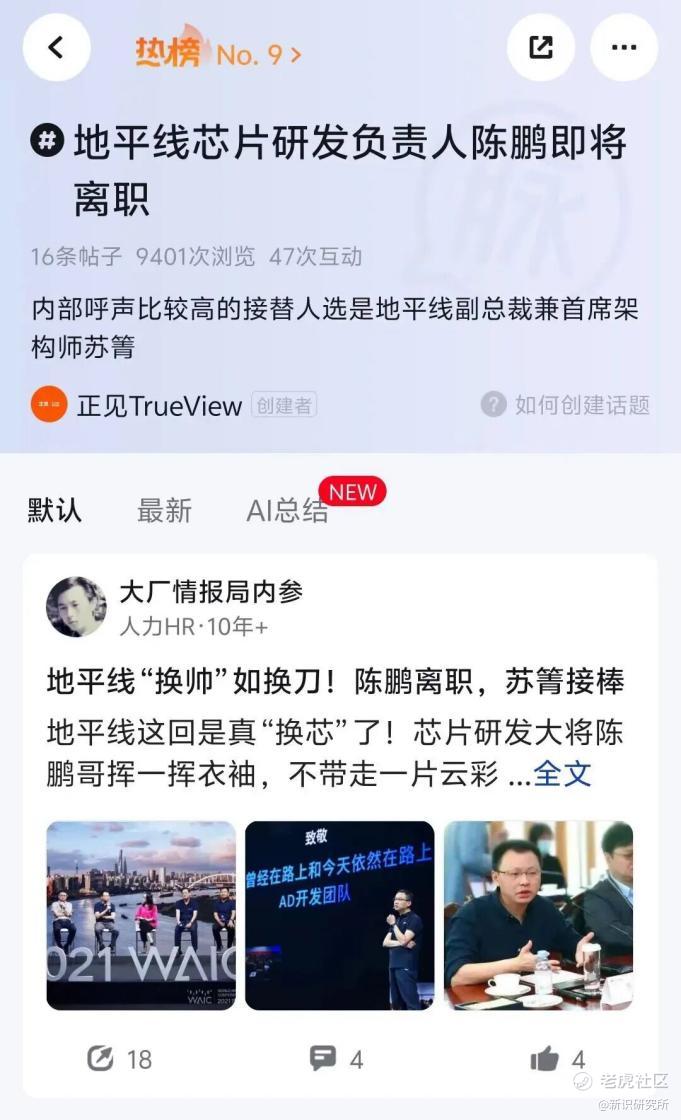Open the 热榜 No. 9 ranking link
This screenshot has width=681, height=1120.
tap(218, 52)
